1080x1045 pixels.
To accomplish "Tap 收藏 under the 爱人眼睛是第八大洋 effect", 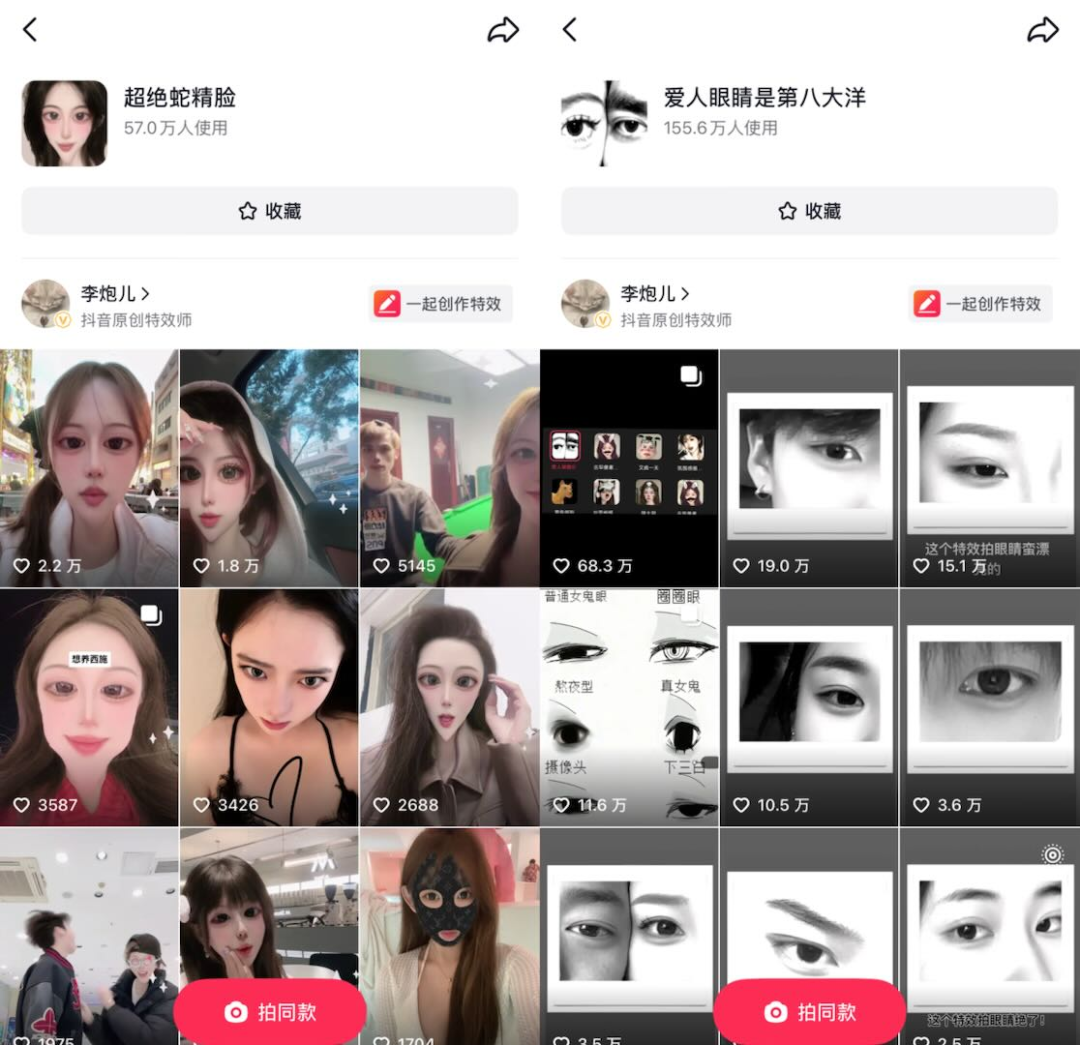I will [x=809, y=211].
